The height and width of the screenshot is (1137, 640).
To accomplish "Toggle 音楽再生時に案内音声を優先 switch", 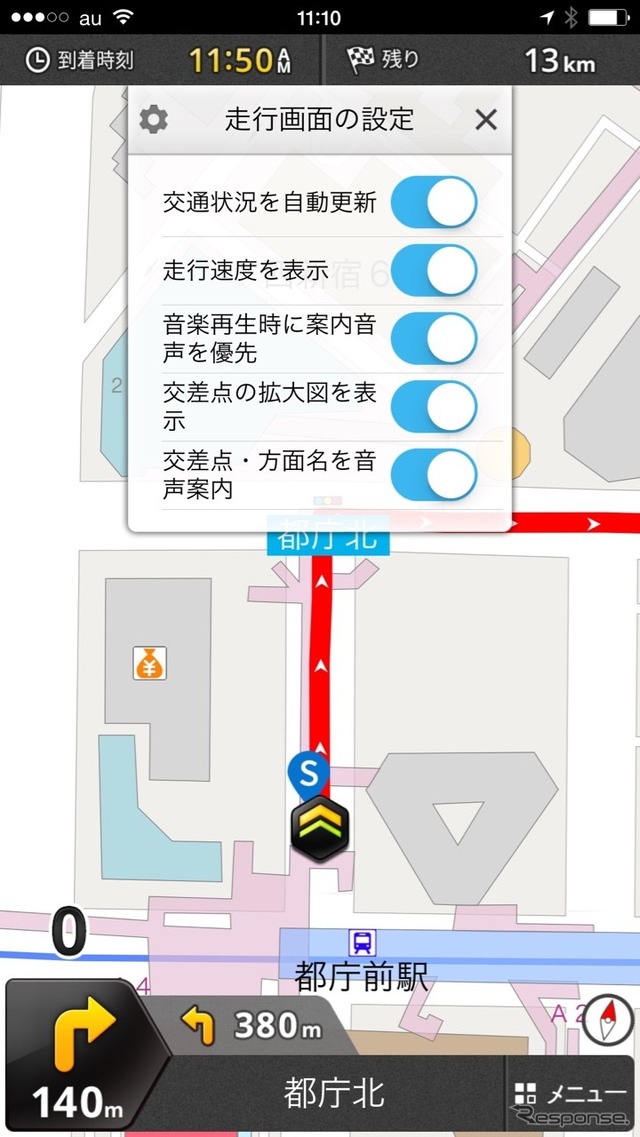I will coord(433,338).
